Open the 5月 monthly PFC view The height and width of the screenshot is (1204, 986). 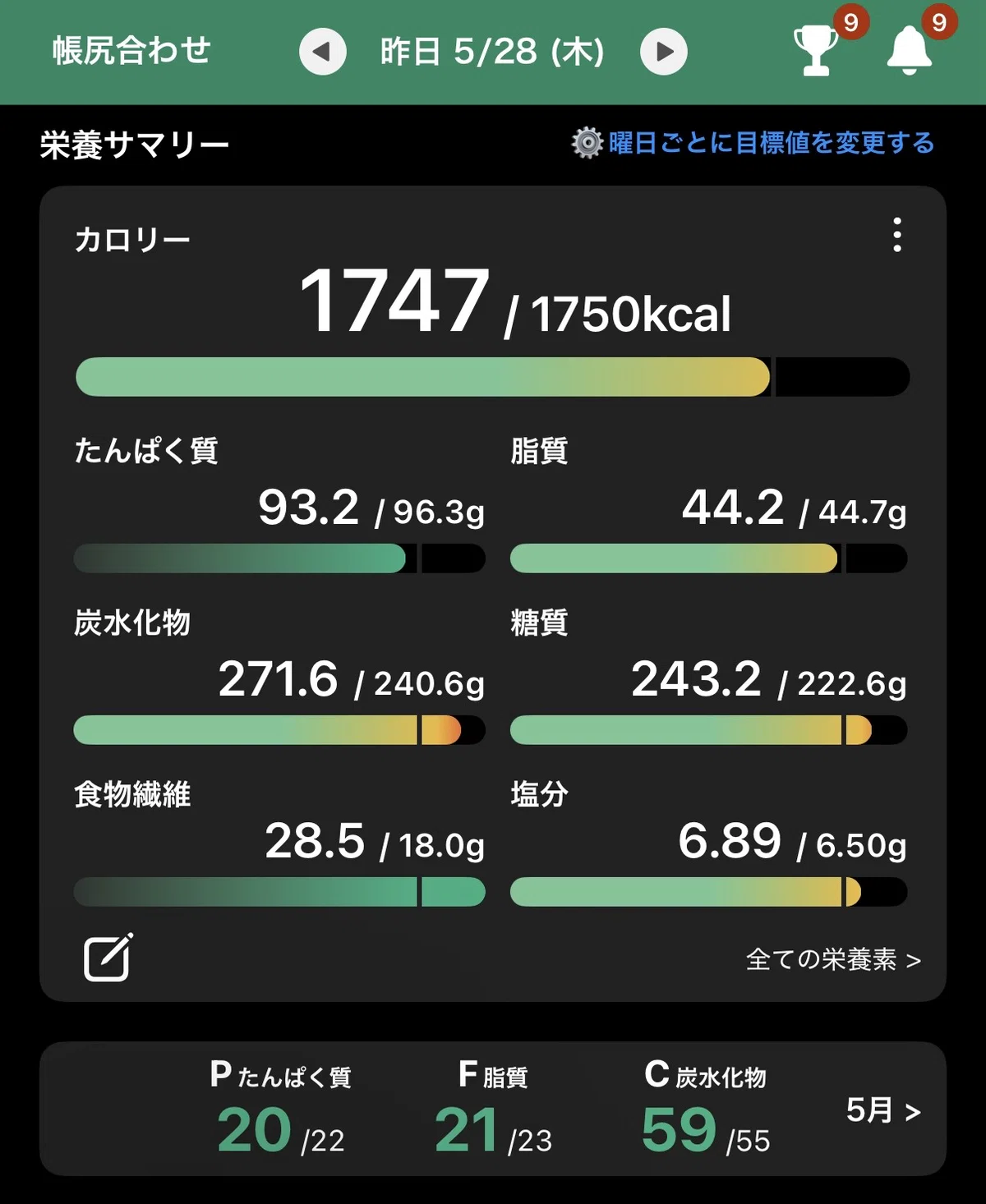click(883, 1110)
